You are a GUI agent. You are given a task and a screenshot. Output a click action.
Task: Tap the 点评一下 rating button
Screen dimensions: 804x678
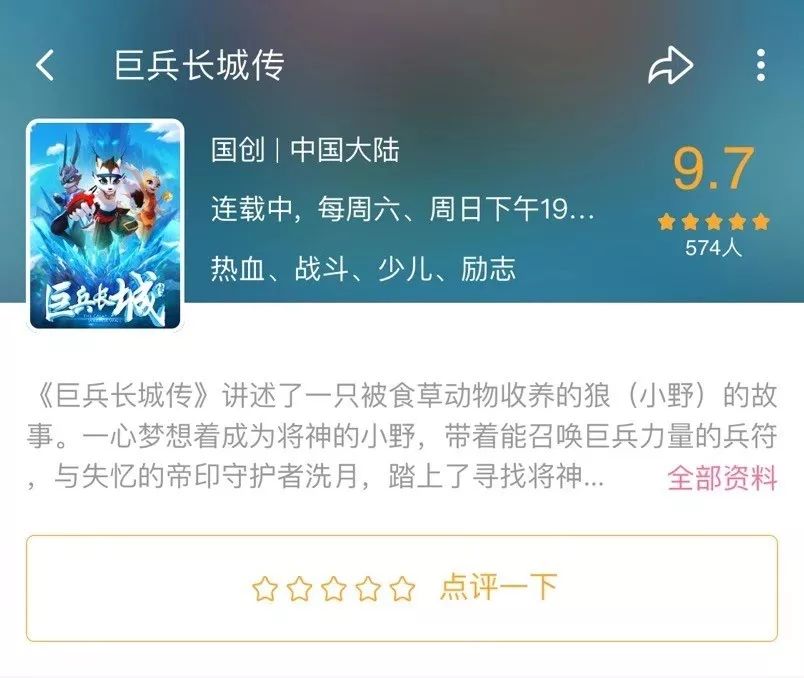(x=401, y=588)
